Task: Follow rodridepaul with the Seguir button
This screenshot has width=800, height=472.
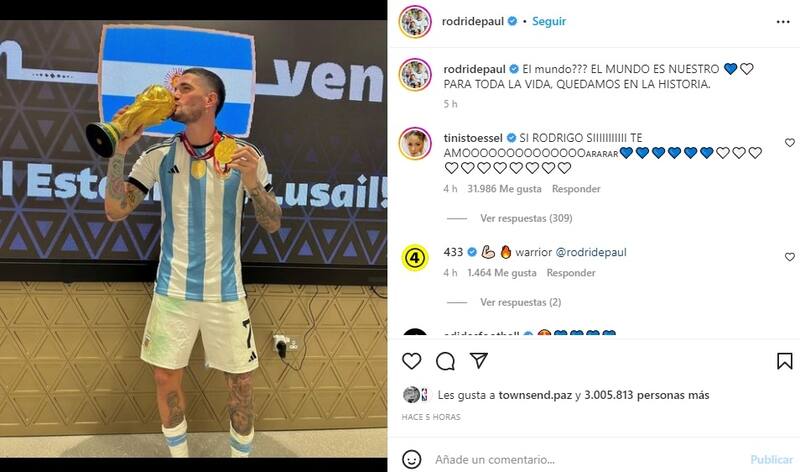Action: [550, 20]
